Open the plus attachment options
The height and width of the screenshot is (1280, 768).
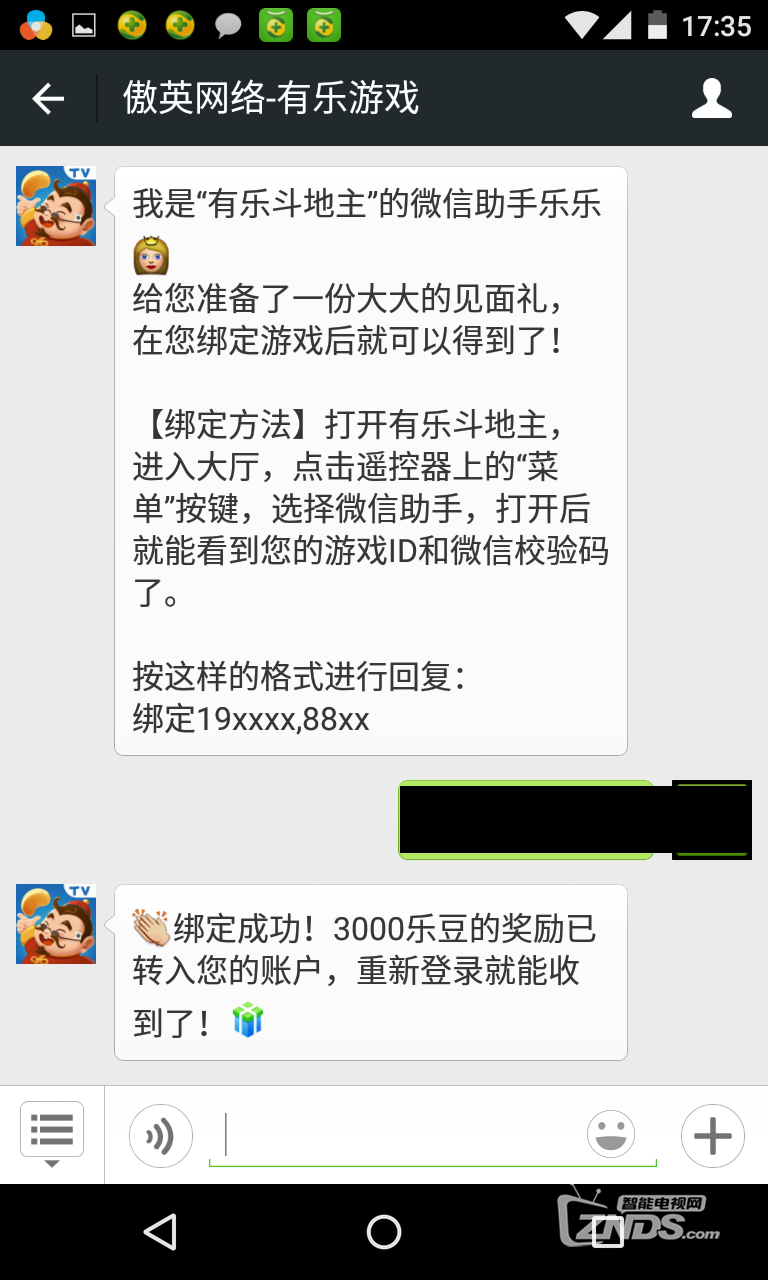712,1136
